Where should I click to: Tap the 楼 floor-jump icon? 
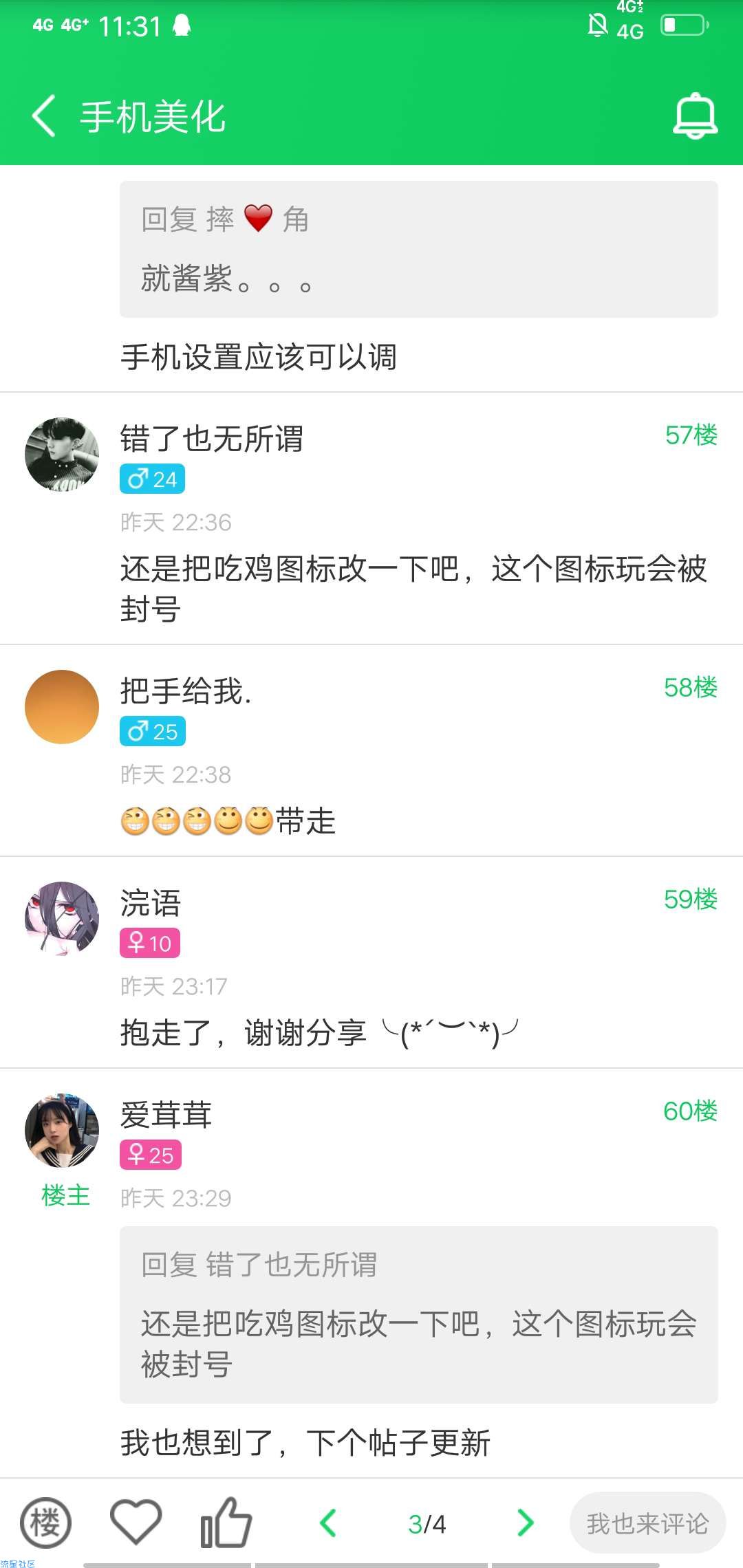pyautogui.click(x=45, y=1523)
